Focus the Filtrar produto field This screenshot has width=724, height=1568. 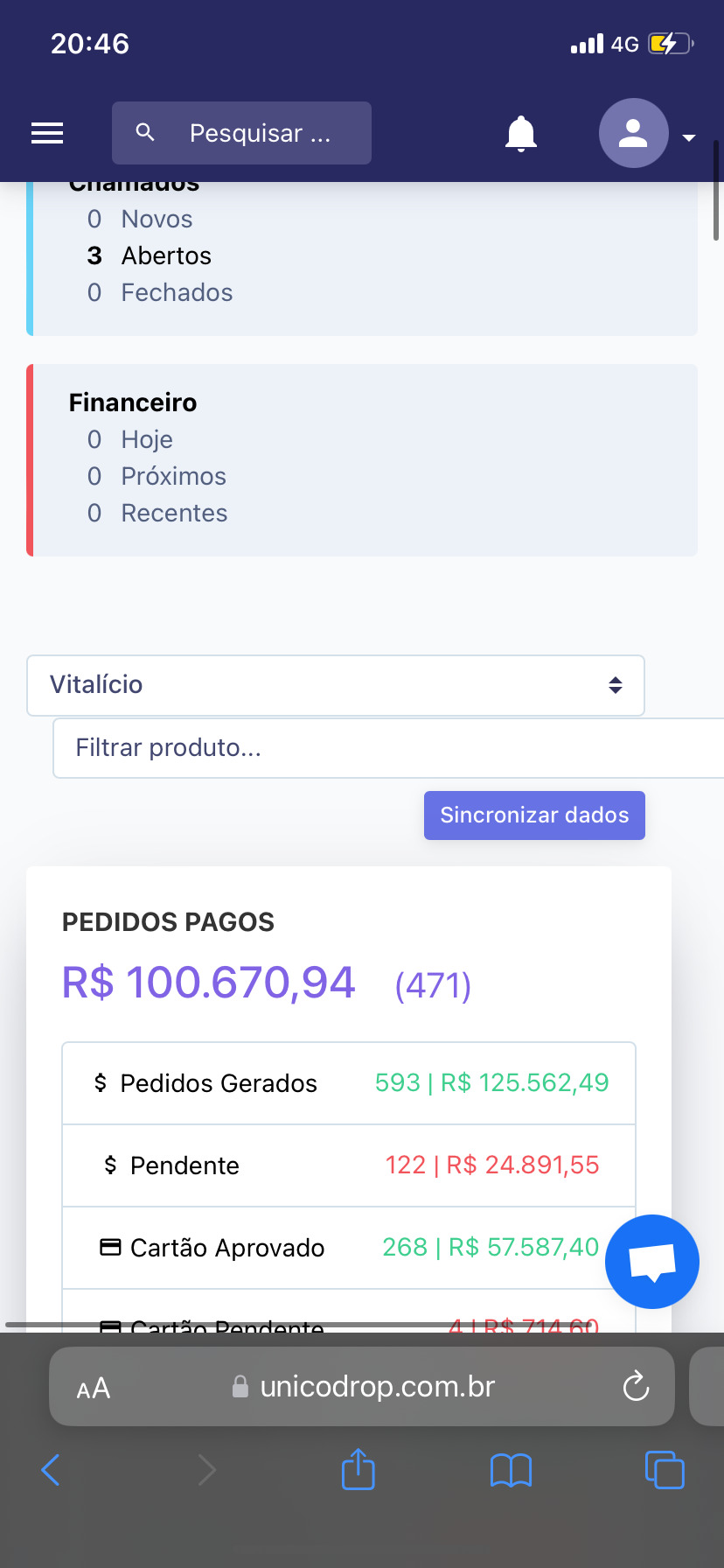385,748
